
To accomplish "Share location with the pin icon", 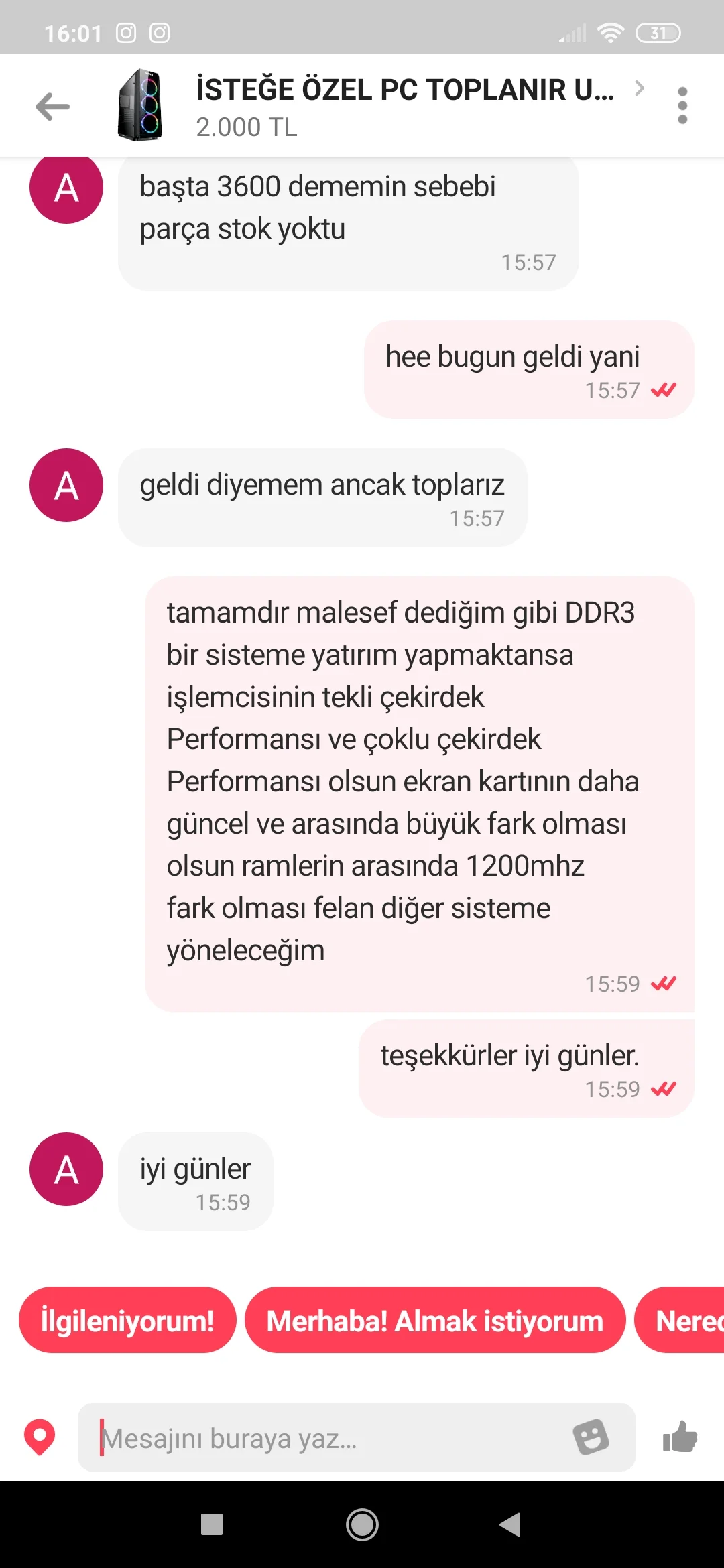I will pyautogui.click(x=40, y=1437).
